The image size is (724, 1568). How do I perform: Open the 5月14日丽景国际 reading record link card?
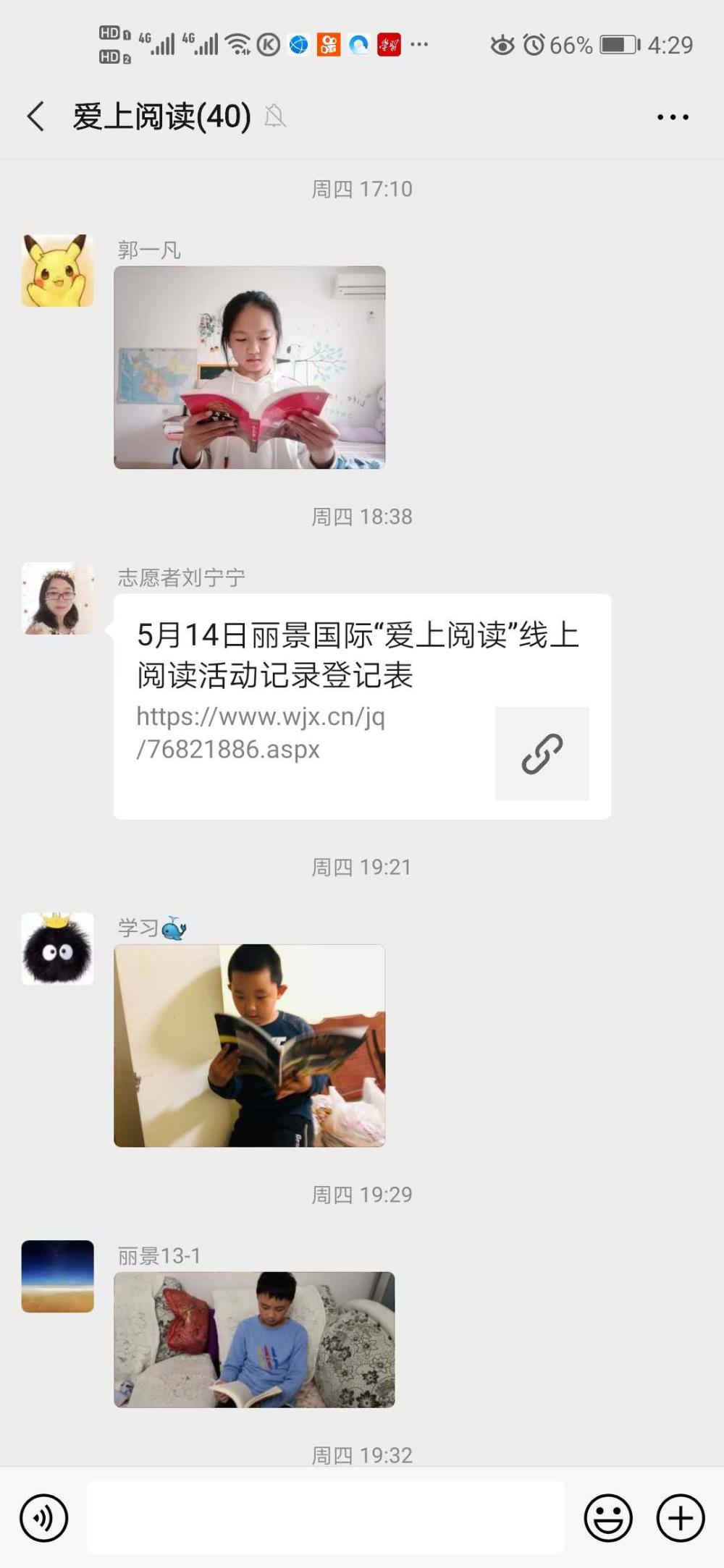[x=362, y=707]
